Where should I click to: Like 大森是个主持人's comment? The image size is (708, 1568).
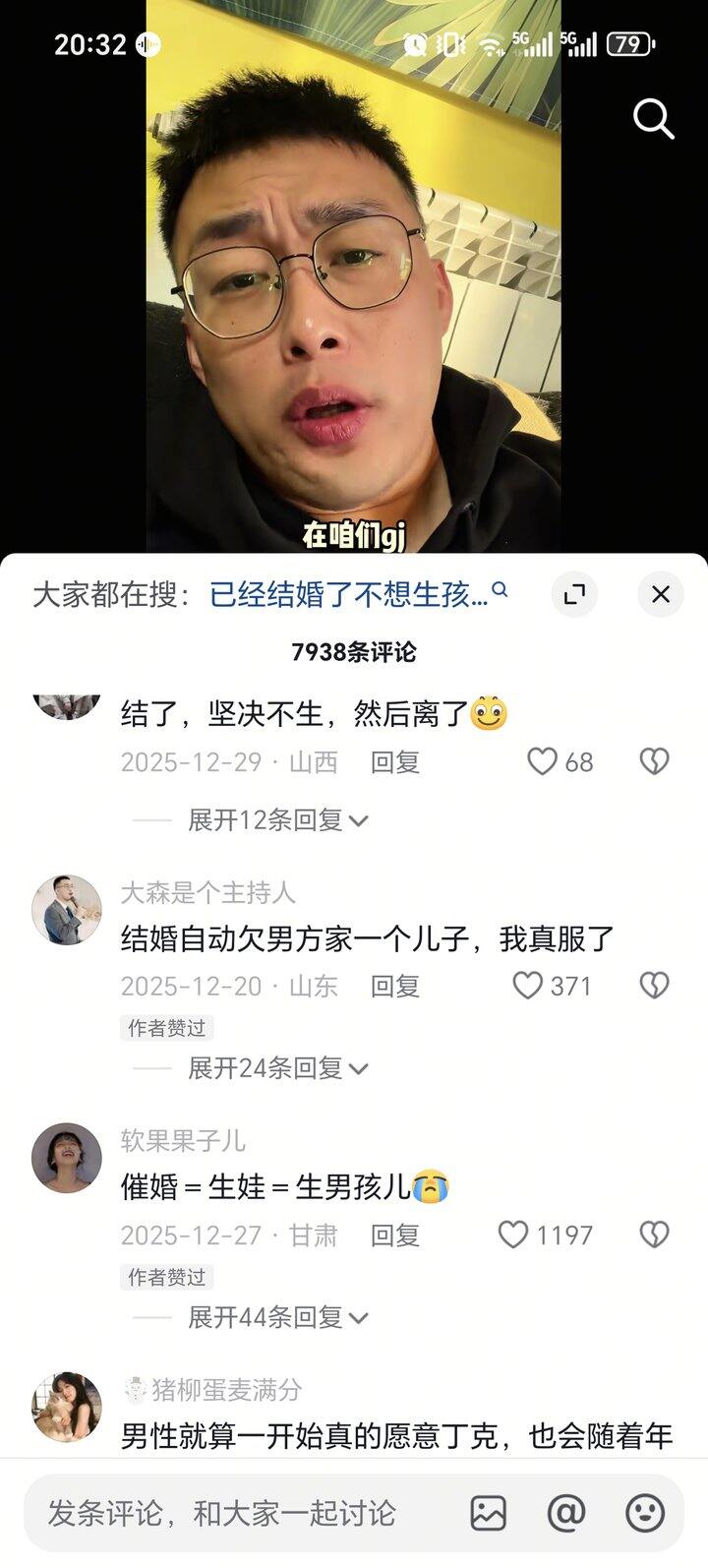[x=528, y=986]
